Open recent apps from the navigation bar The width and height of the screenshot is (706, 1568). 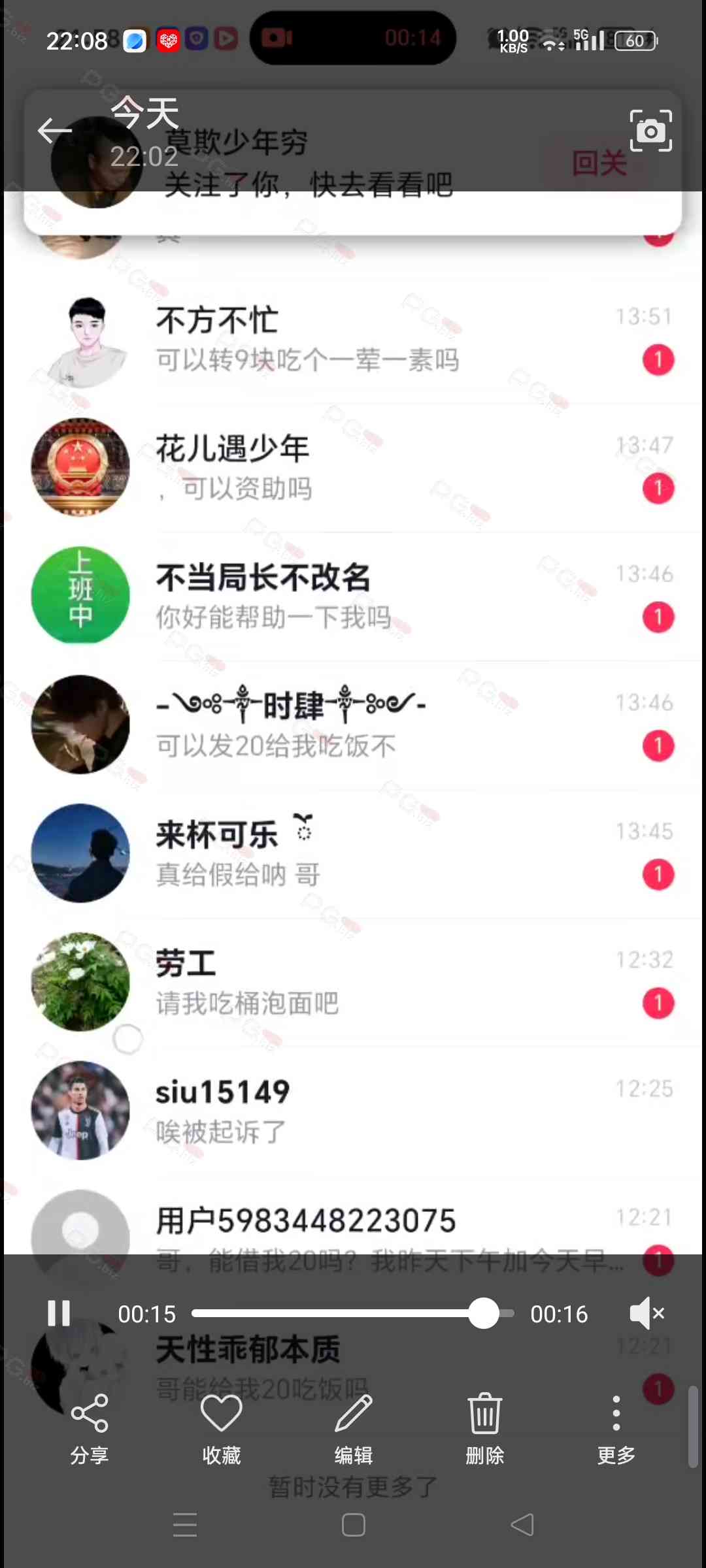(x=185, y=1526)
